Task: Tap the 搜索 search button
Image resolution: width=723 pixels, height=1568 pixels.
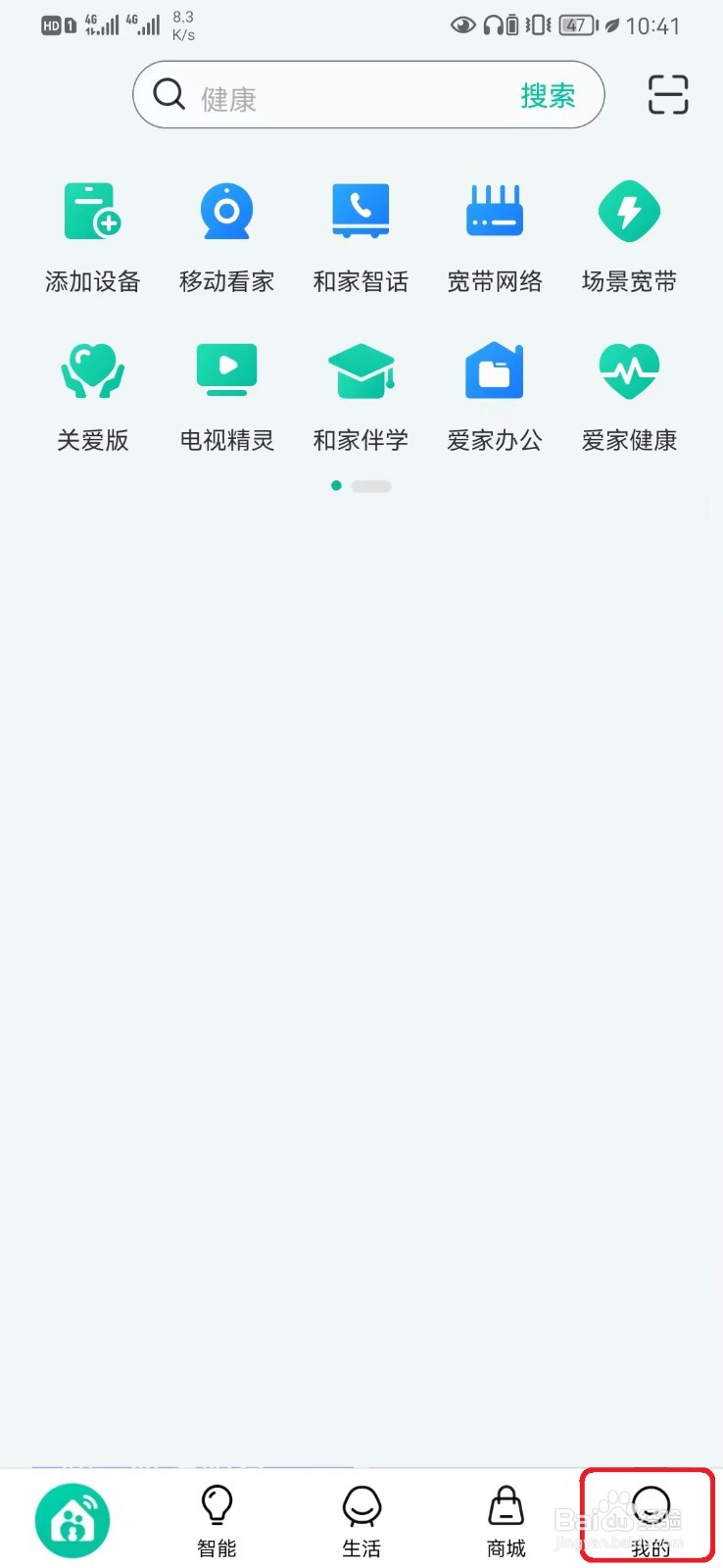Action: coord(548,95)
